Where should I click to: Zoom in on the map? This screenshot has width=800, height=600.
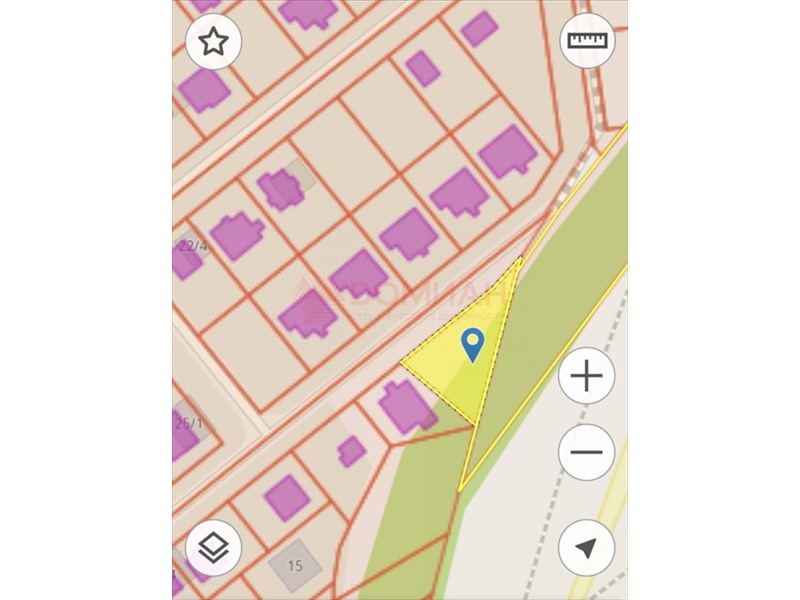[x=586, y=376]
